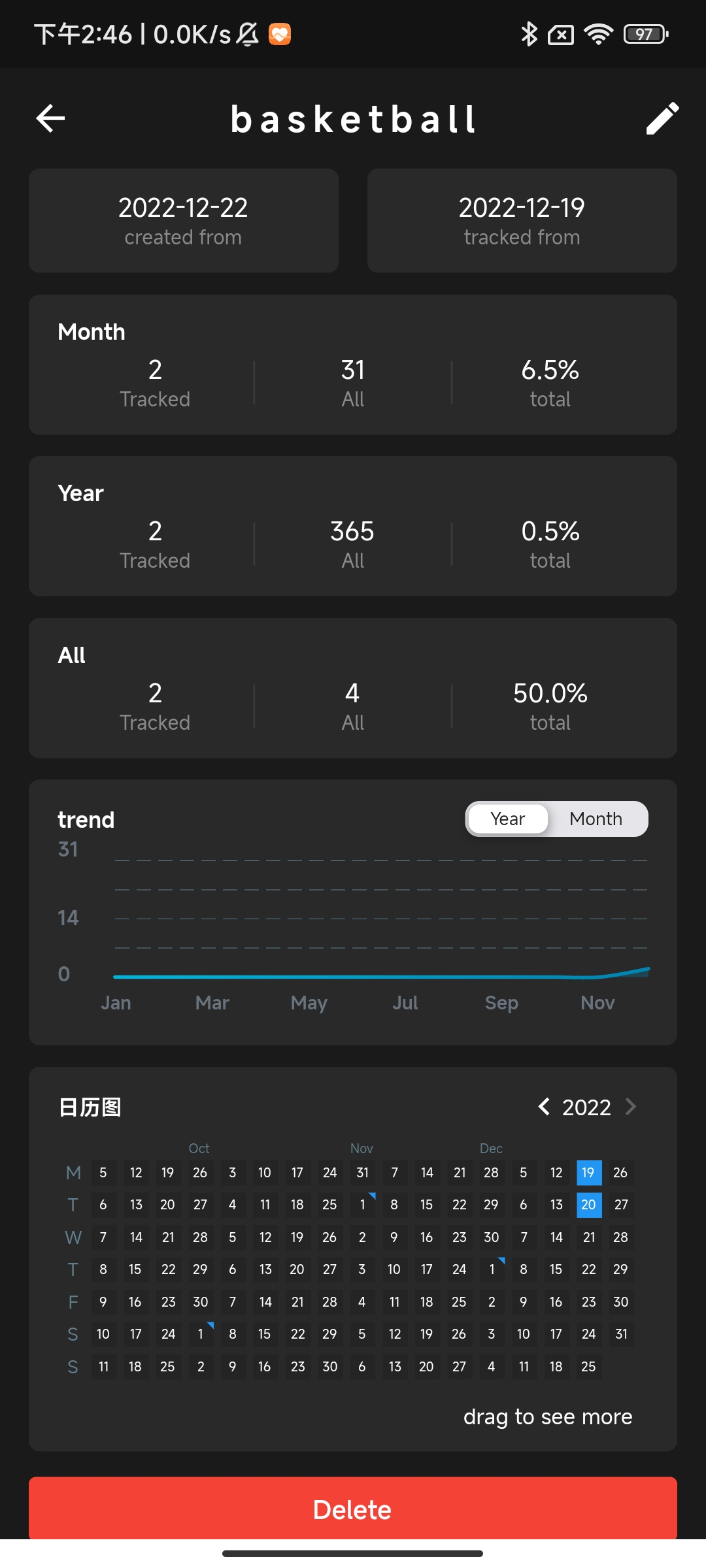
Task: Select the Month statistics card
Action: pos(352,364)
